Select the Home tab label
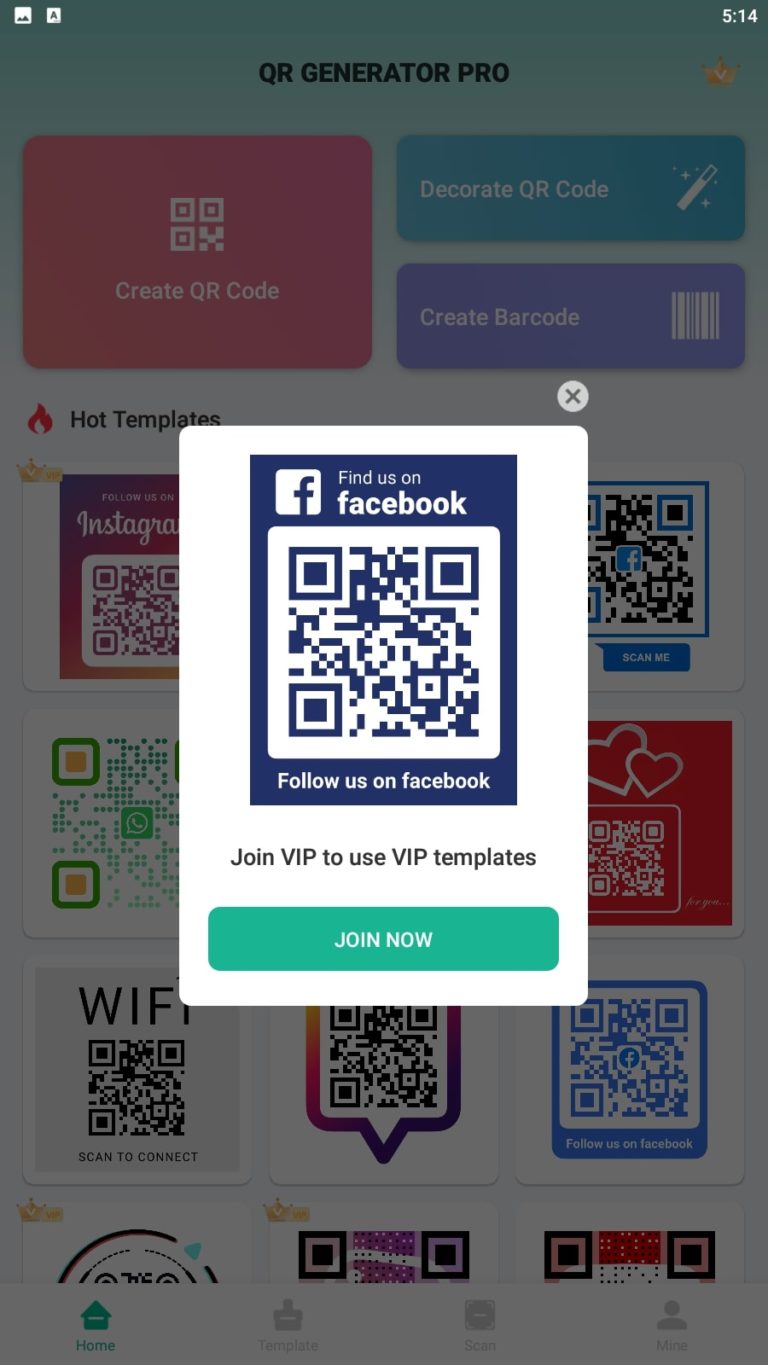 click(x=95, y=1345)
